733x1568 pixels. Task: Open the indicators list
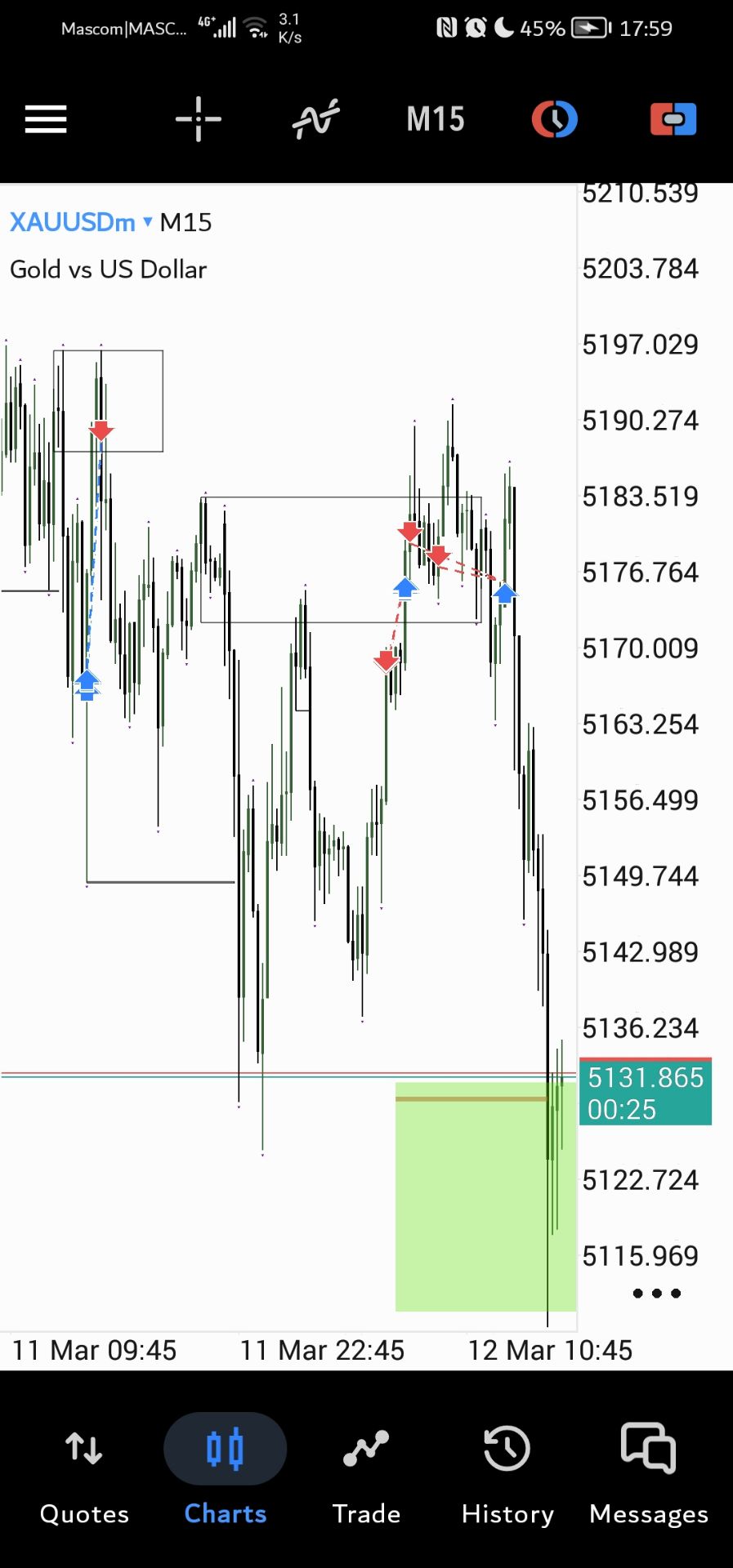click(x=315, y=119)
